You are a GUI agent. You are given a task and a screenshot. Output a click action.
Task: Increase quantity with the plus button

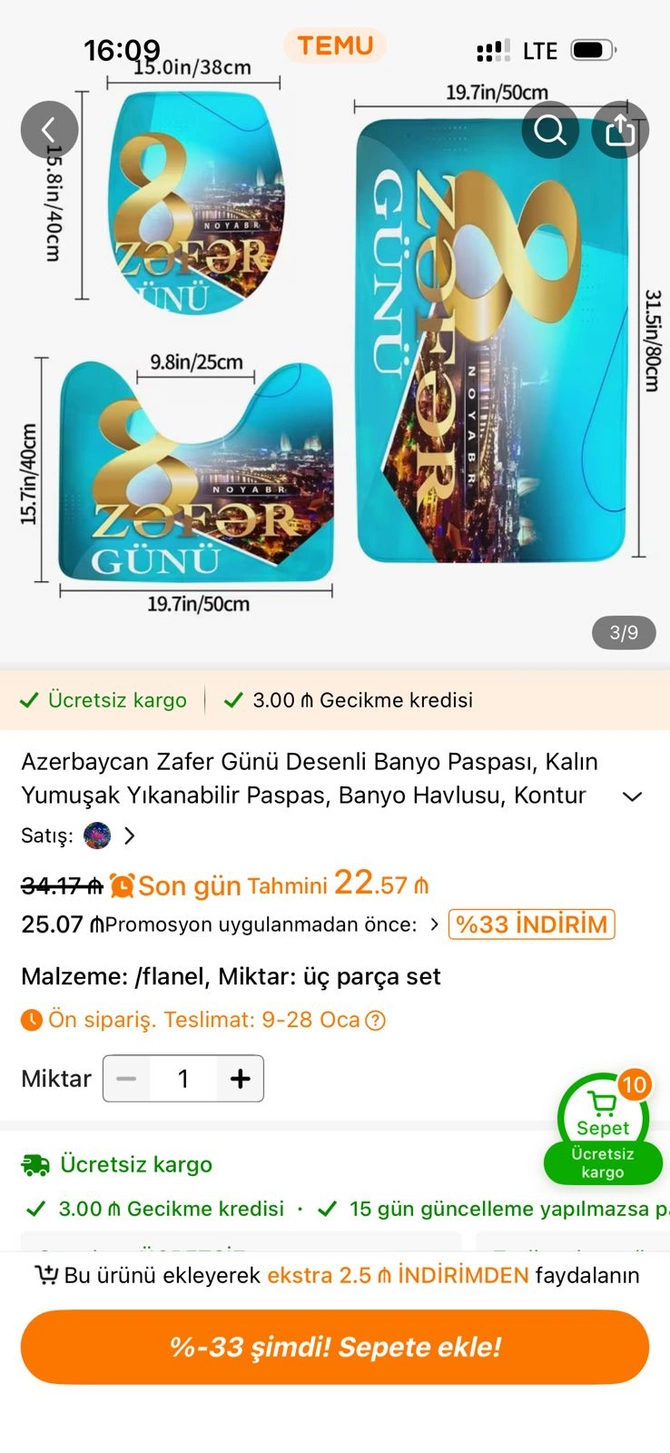(239, 1078)
